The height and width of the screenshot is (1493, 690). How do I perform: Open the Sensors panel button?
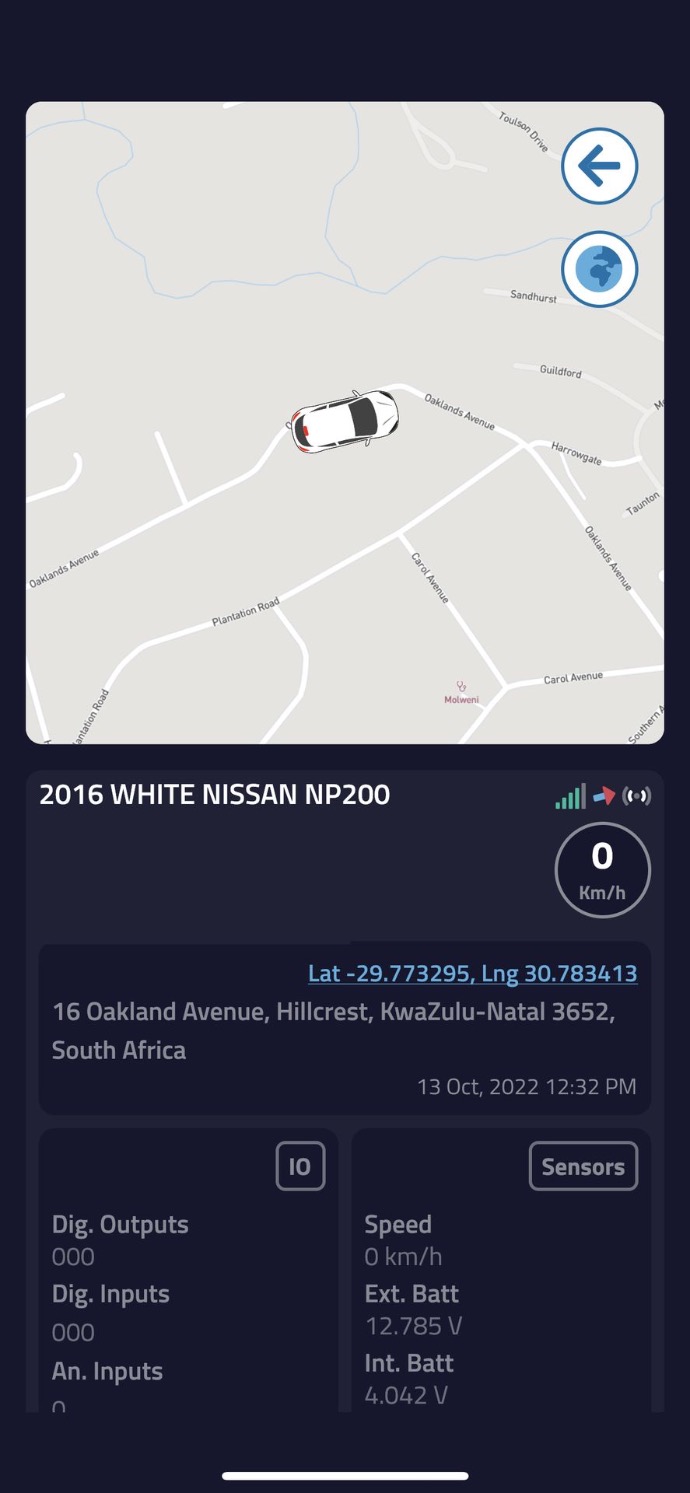[x=582, y=1166]
